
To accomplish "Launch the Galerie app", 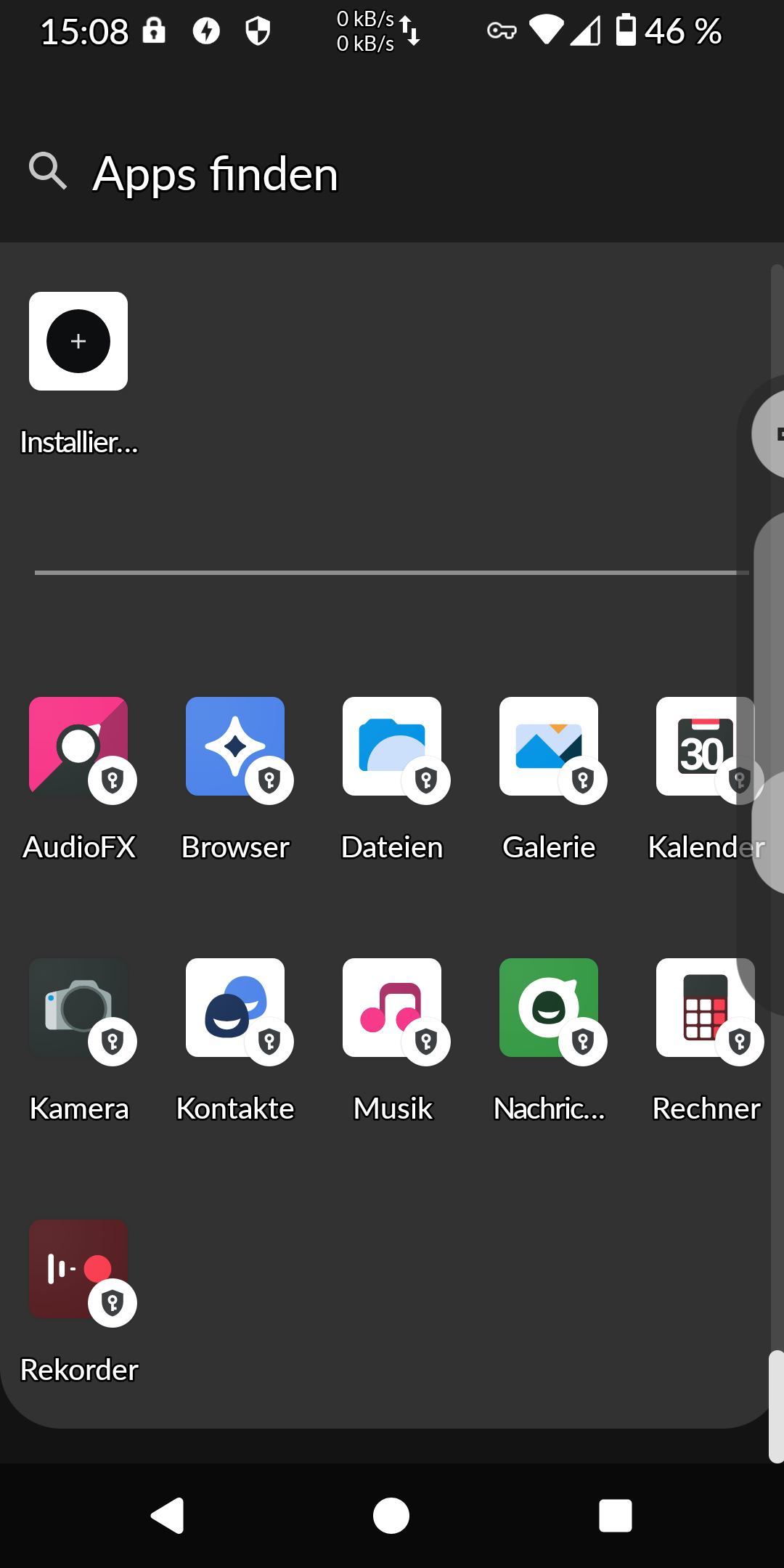I will pyautogui.click(x=549, y=746).
